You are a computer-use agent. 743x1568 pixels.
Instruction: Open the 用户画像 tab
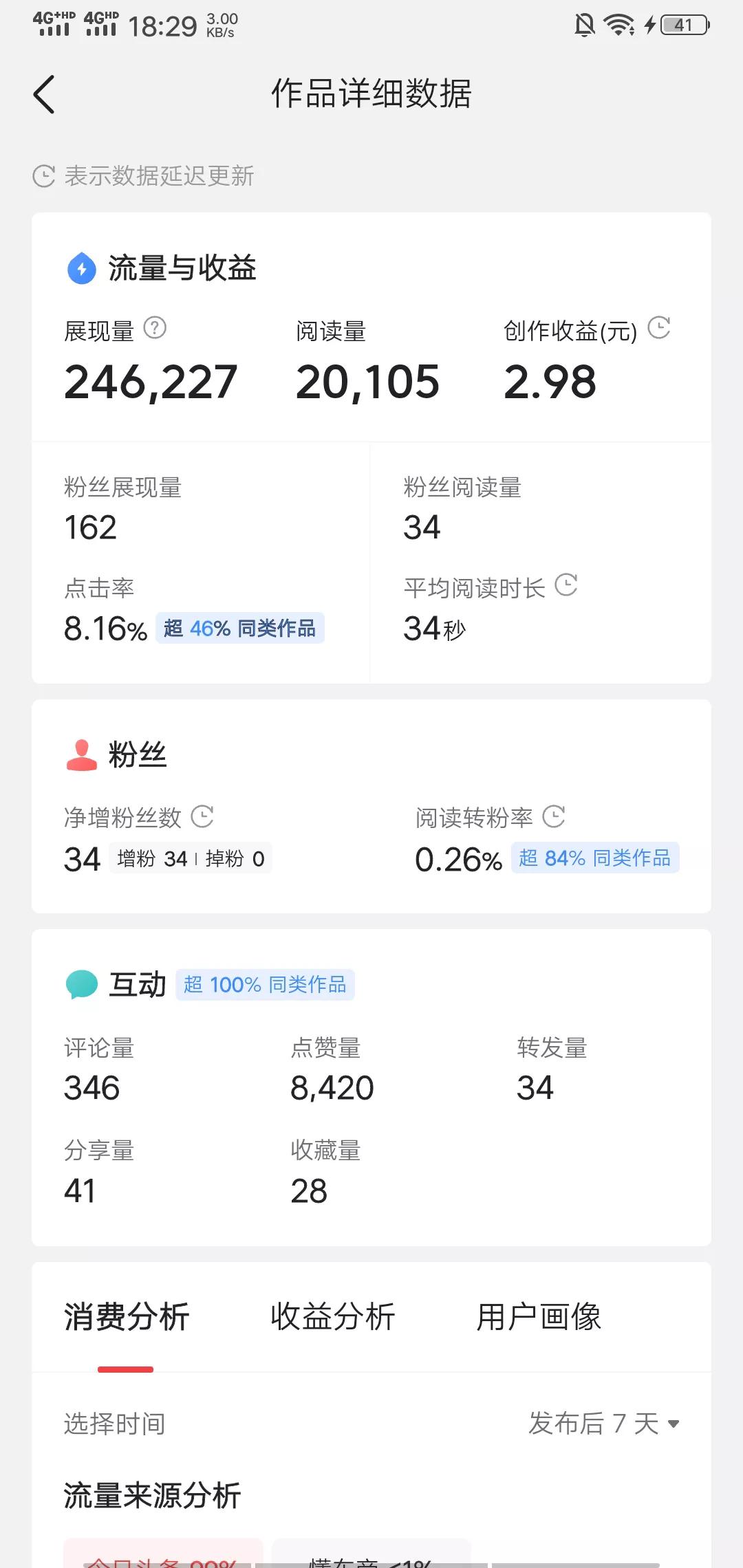pos(539,1317)
